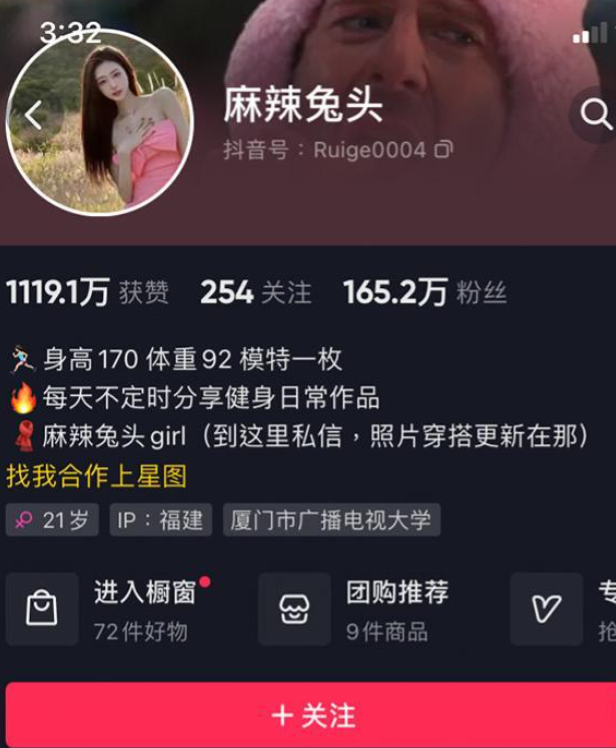View the 1119.1万 likes received
The image size is (616, 748).
click(x=87, y=293)
